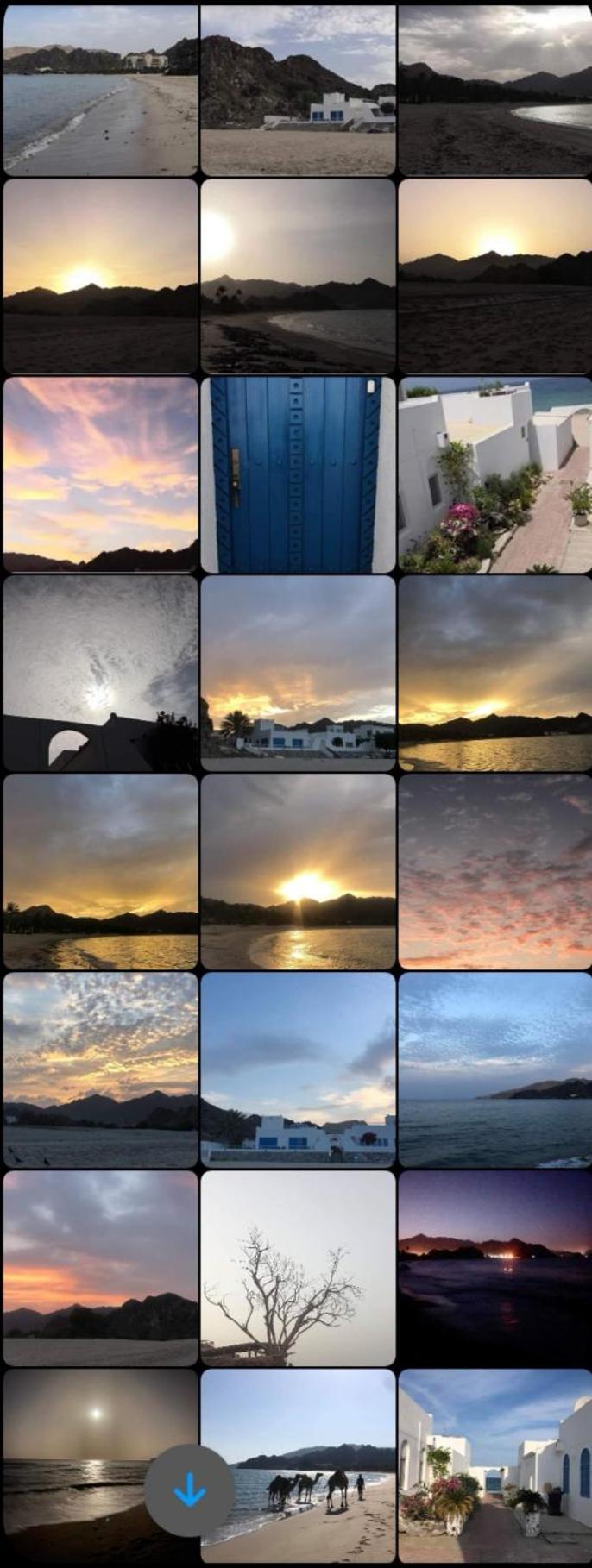Screen dimensions: 592x1568
Task: View the daytime beach with distant hotel photo
Action: (x=100, y=91)
